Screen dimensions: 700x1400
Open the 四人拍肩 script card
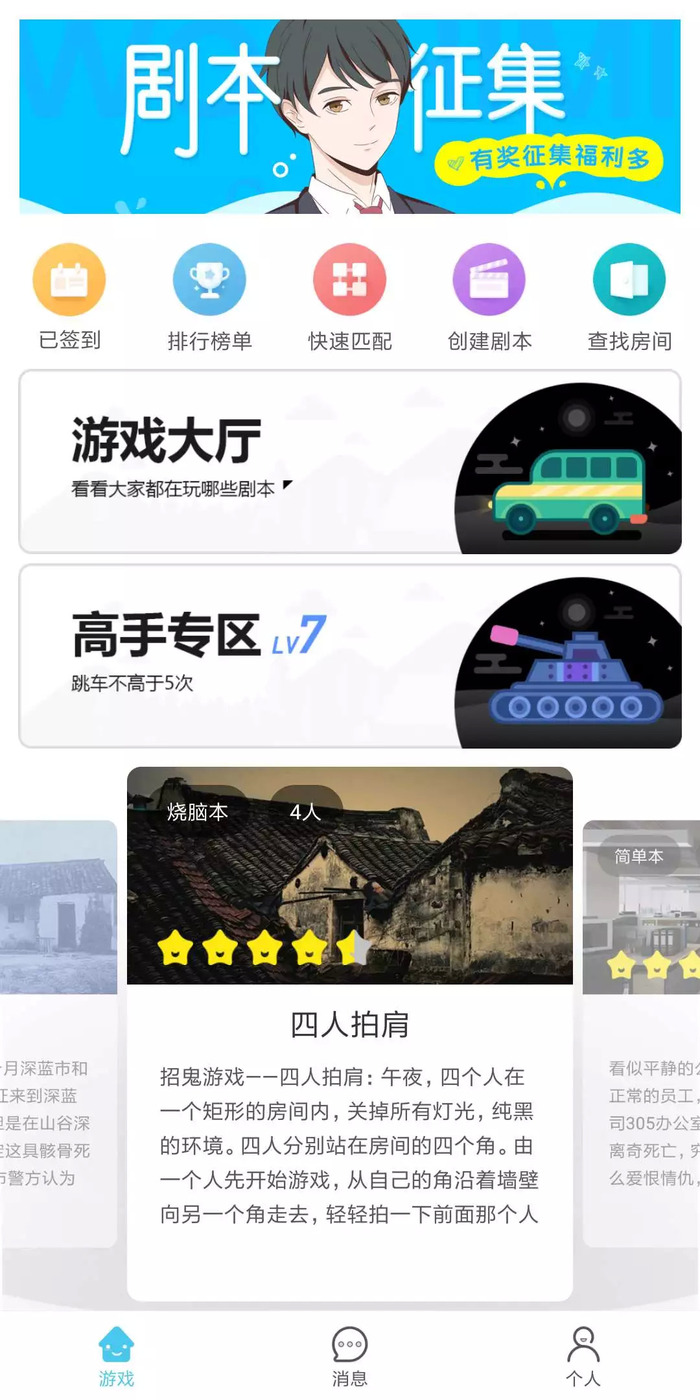coord(350,1030)
